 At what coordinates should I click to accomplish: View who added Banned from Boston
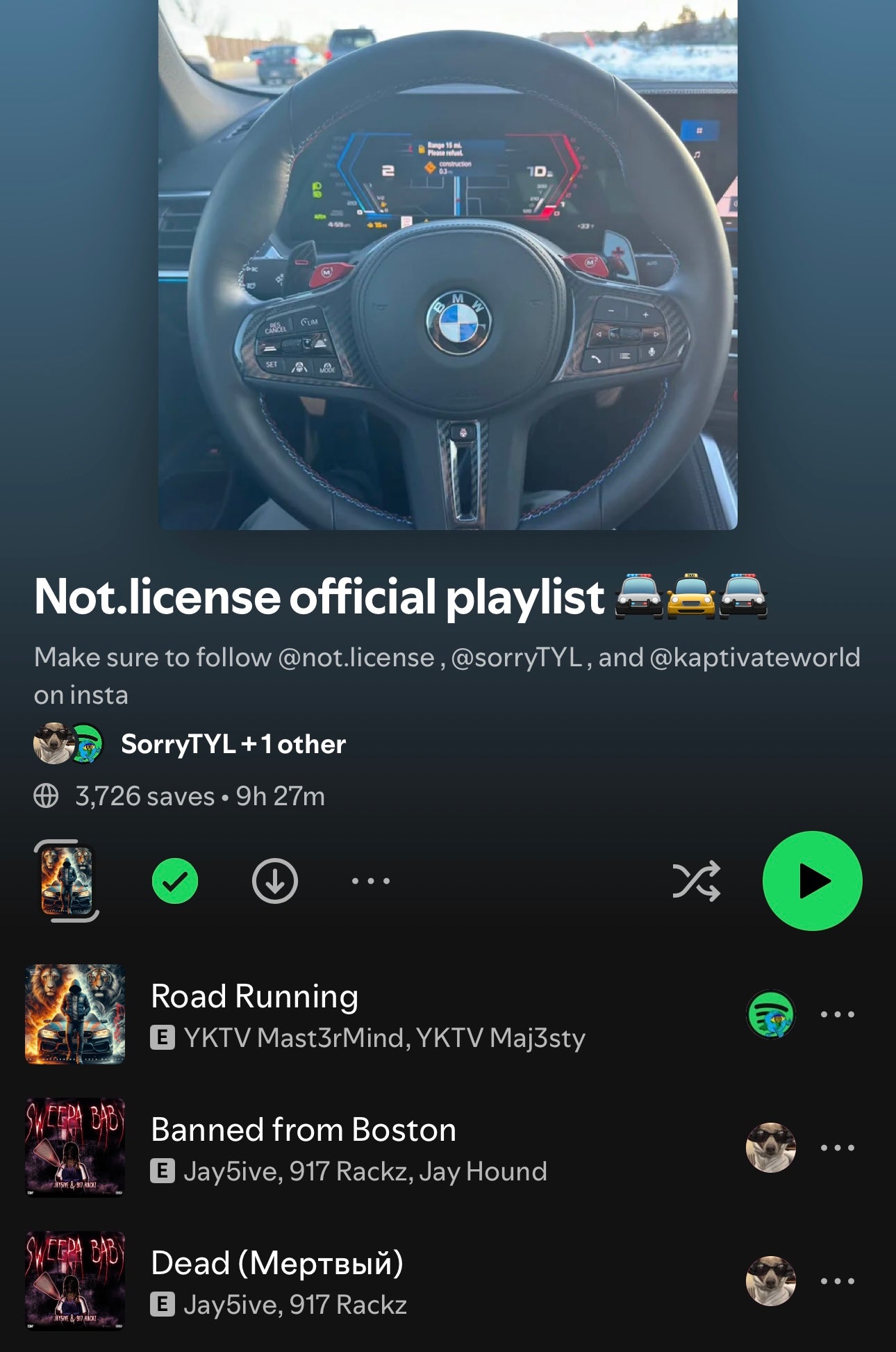pyautogui.click(x=770, y=1148)
